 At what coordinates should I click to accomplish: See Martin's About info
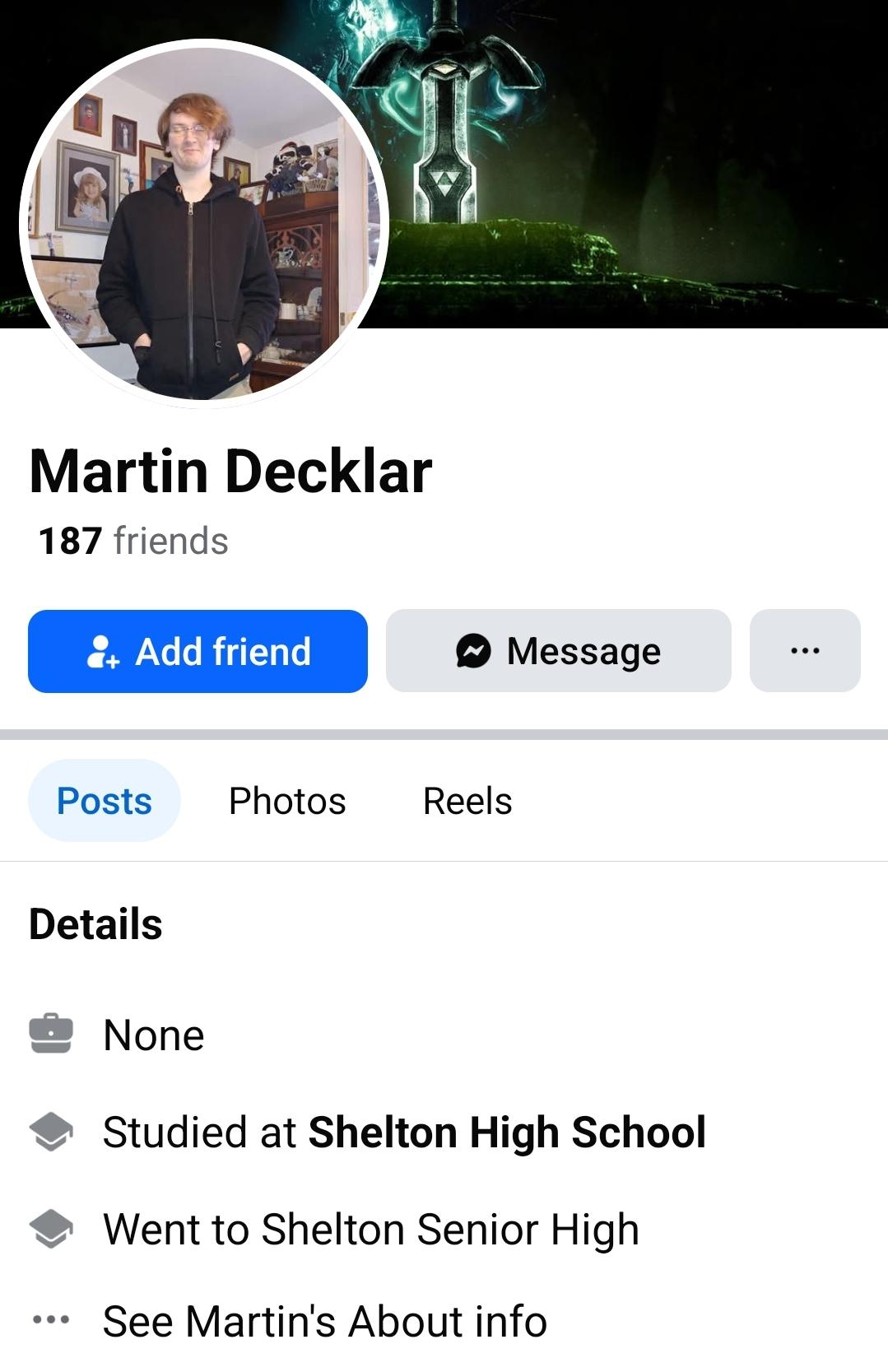click(x=324, y=1321)
